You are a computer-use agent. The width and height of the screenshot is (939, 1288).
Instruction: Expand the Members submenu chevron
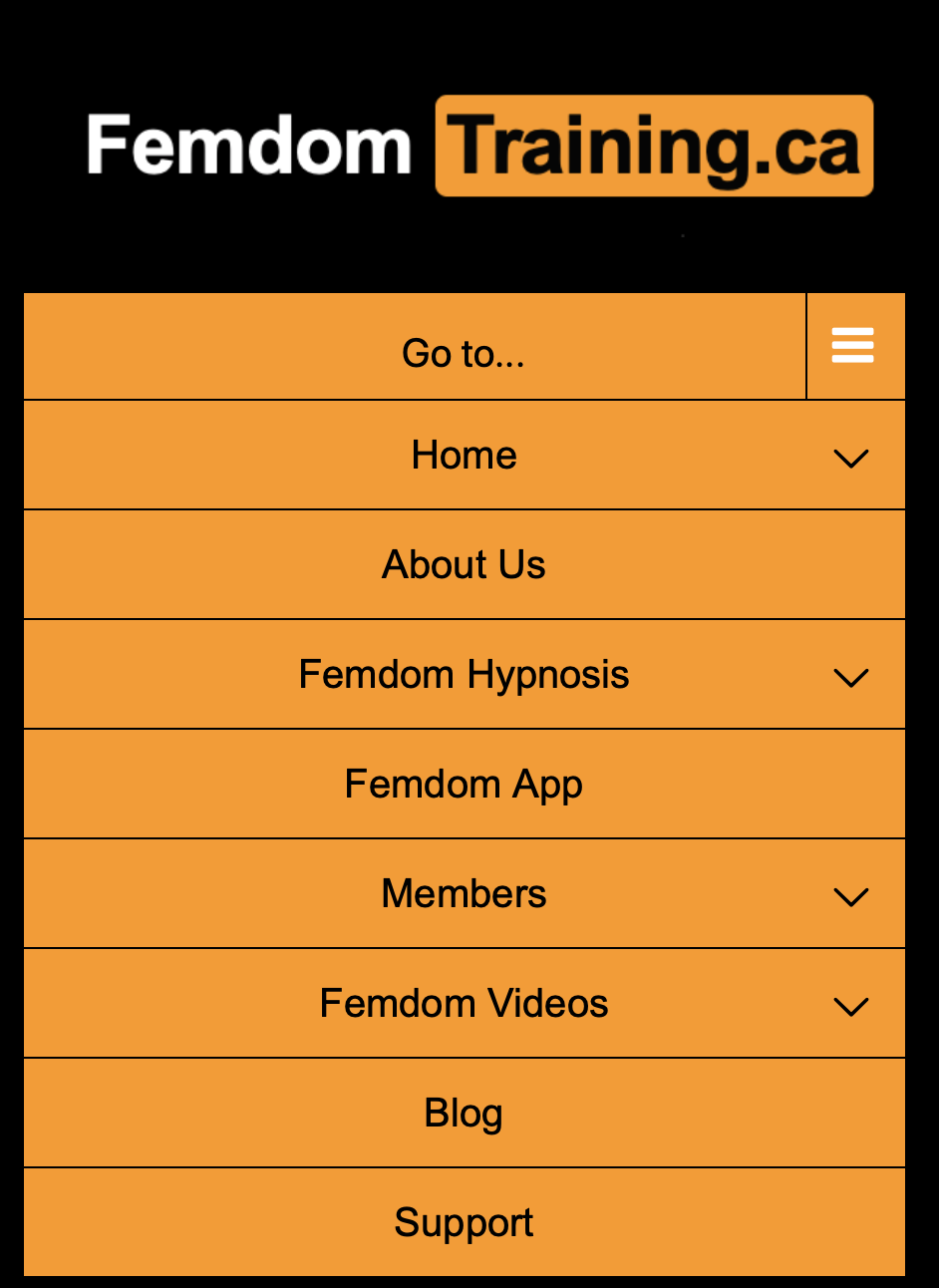point(850,897)
